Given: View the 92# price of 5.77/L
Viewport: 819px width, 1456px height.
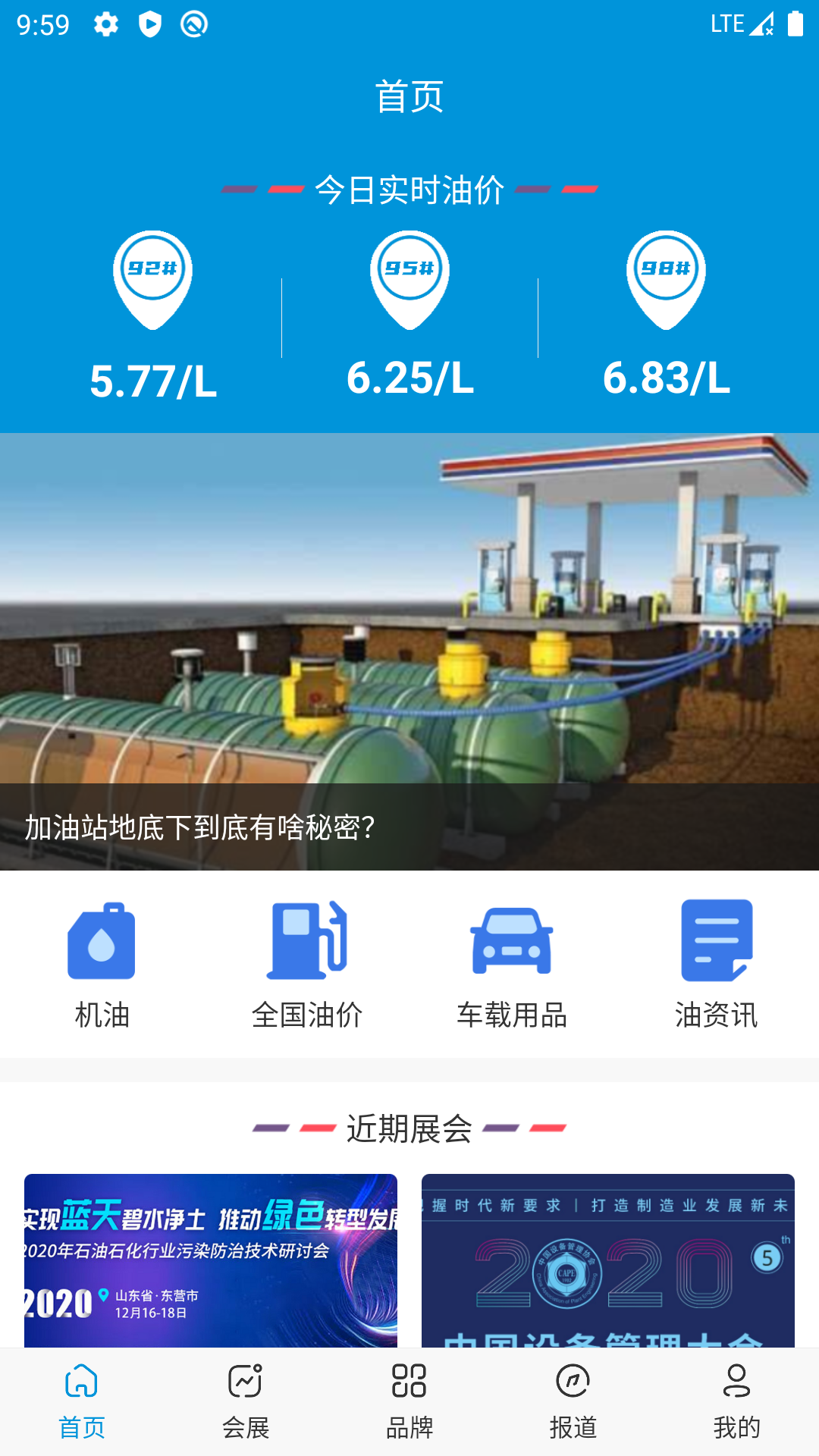Looking at the screenshot, I should point(154,381).
